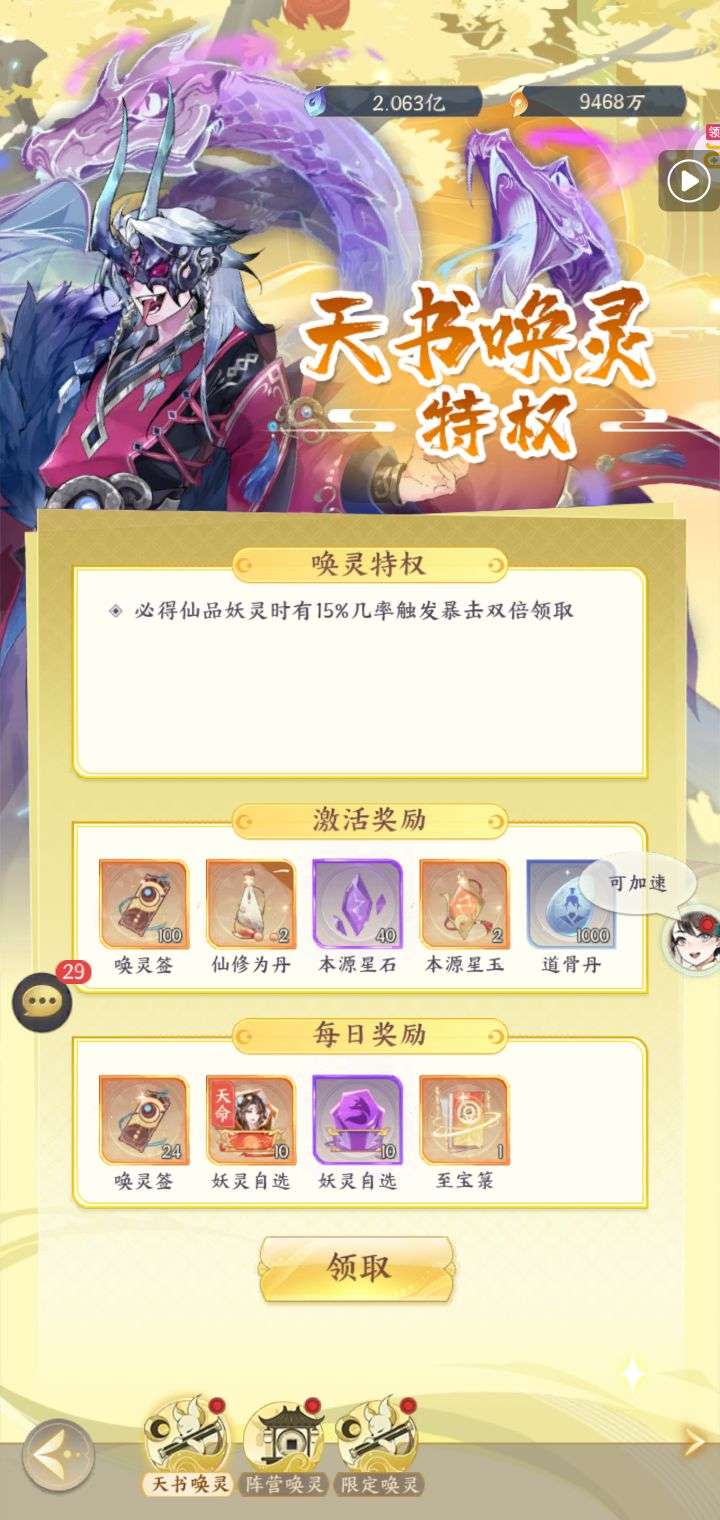The height and width of the screenshot is (1520, 720).
Task: Open the chat bubble with 29 messages
Action: click(x=42, y=1004)
